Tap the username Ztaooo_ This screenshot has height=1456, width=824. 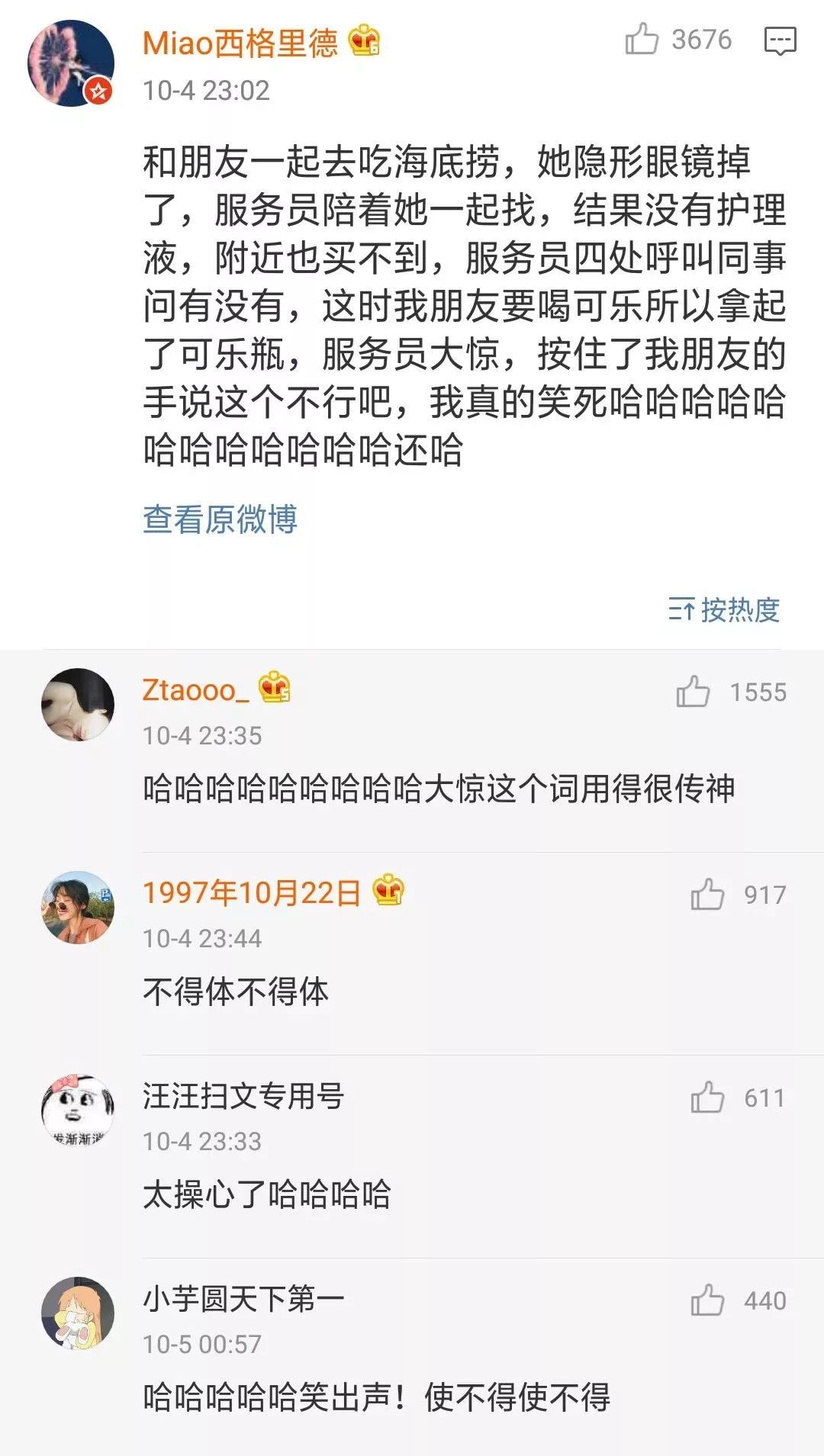pyautogui.click(x=195, y=690)
